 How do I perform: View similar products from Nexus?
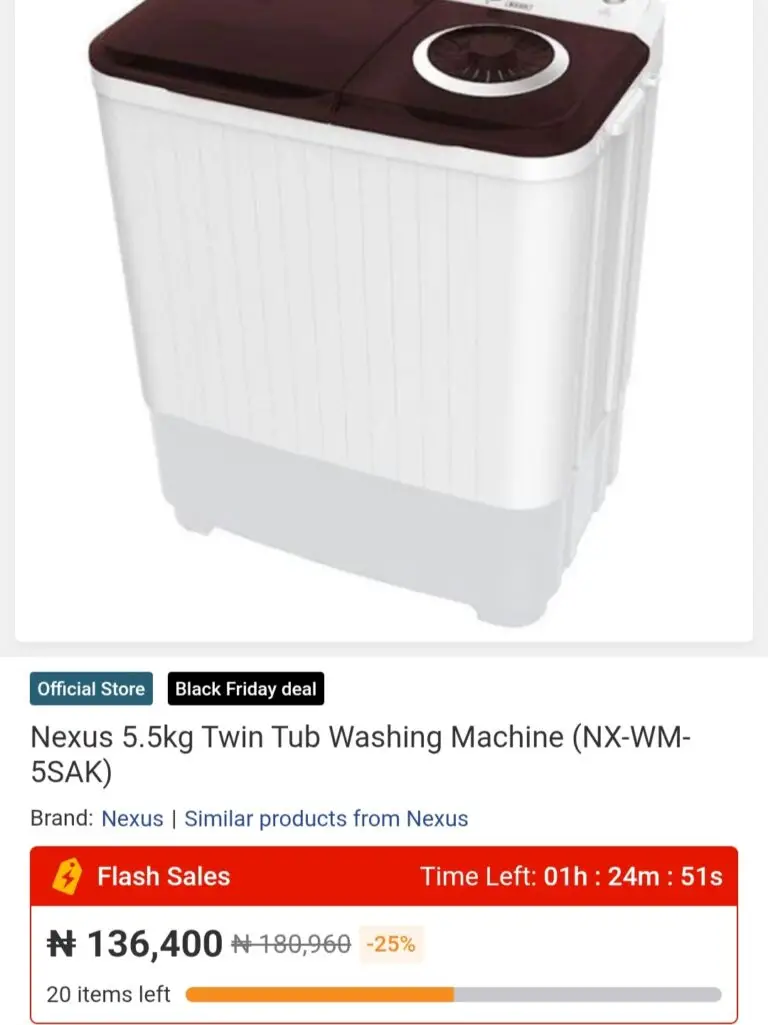326,818
